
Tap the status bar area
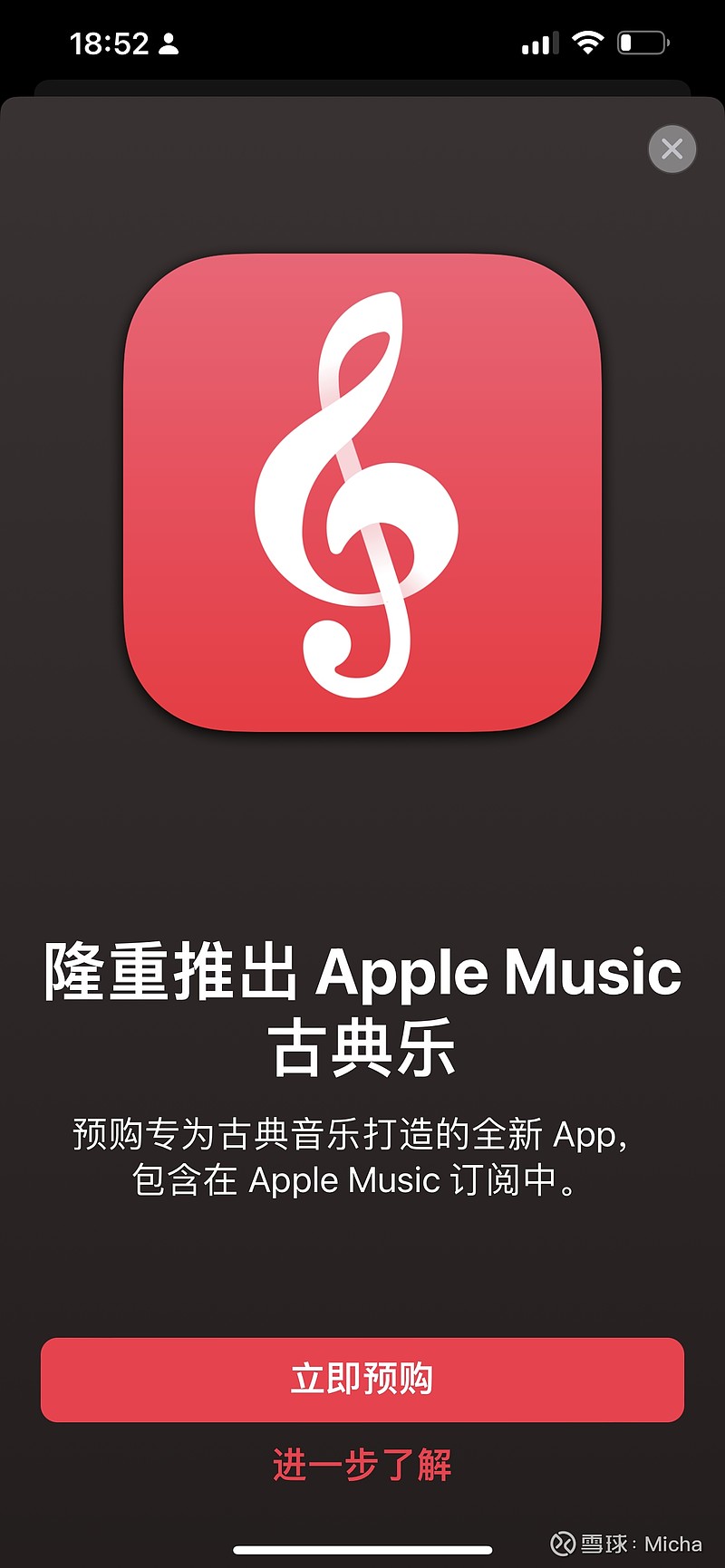click(x=362, y=41)
